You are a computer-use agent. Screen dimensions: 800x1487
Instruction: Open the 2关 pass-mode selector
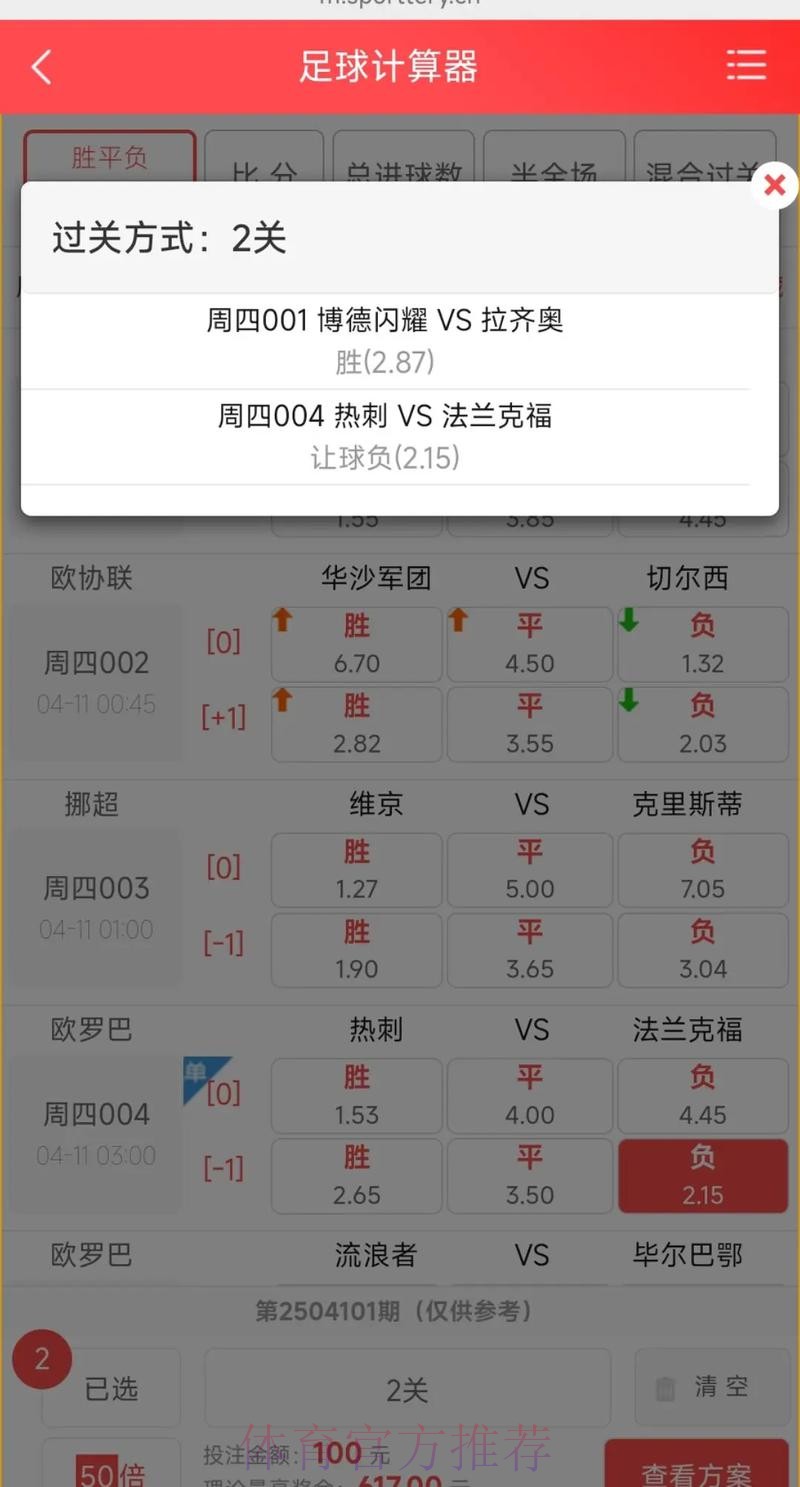(x=406, y=1388)
